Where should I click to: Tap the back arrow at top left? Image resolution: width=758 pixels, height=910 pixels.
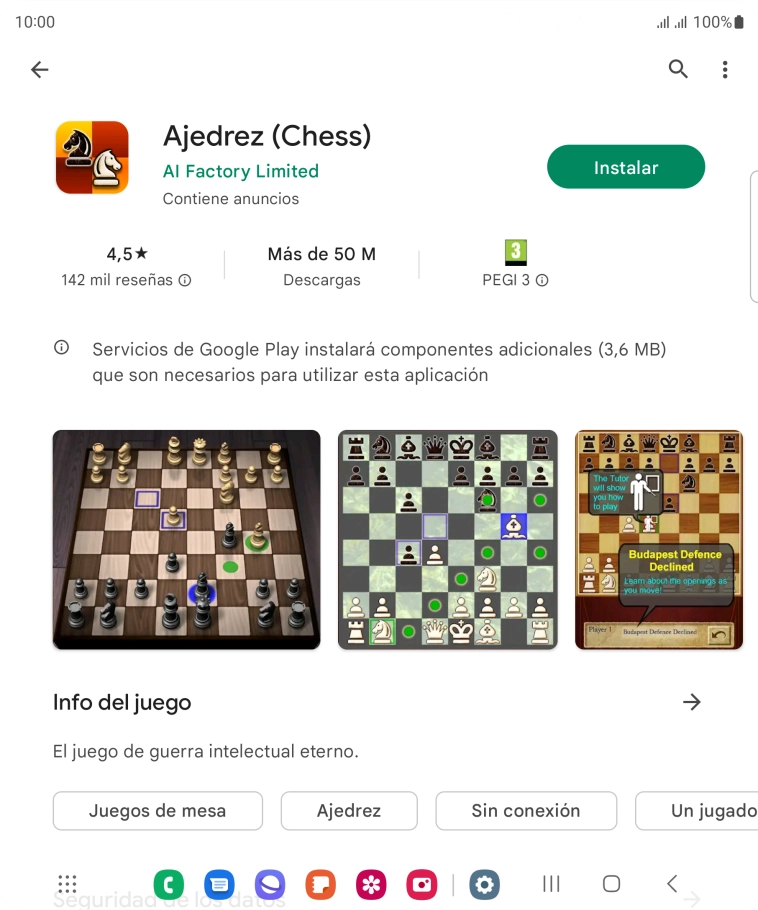(x=39, y=69)
